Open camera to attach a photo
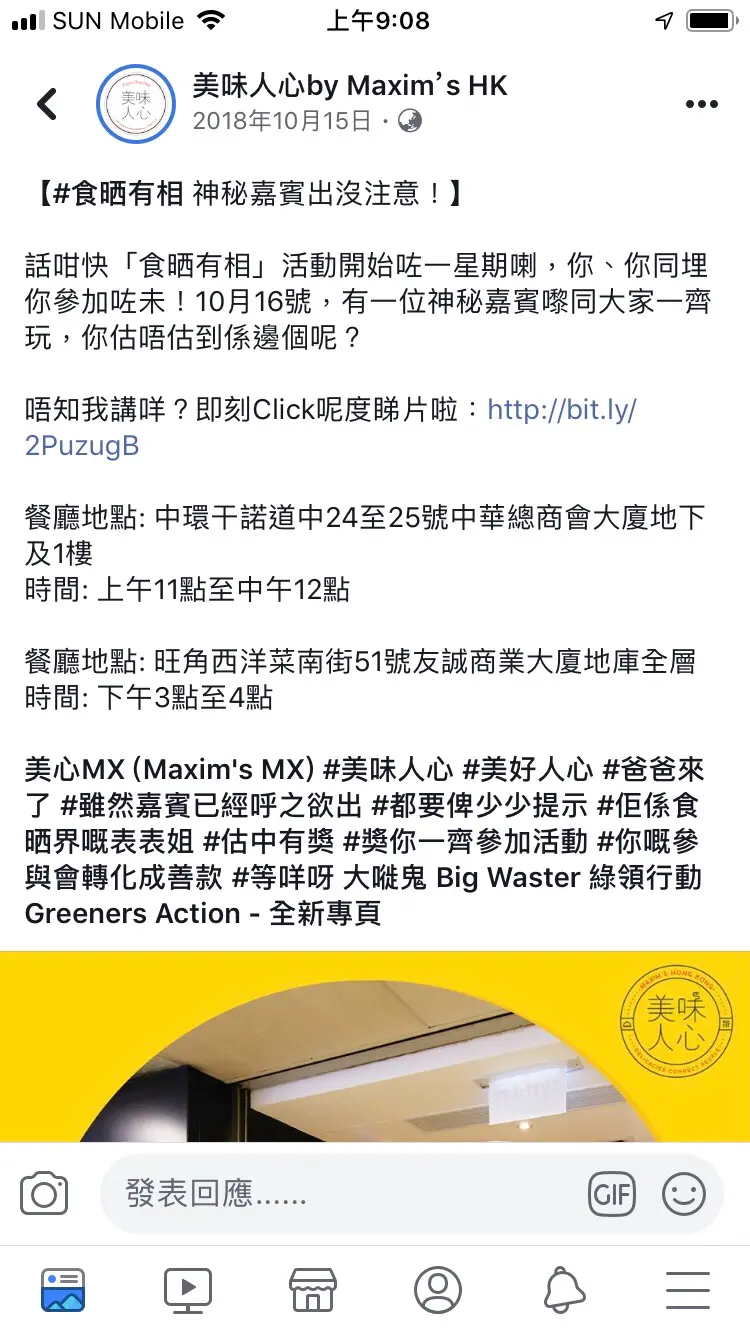 coord(44,1194)
